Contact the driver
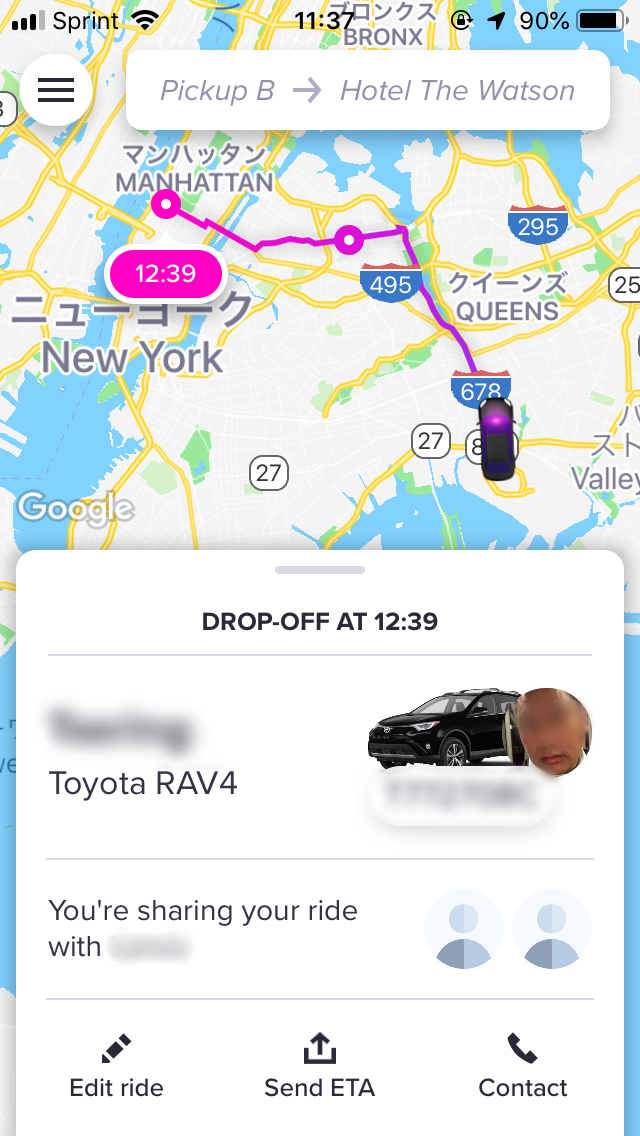Screen dimensions: 640x1136 tap(522, 1067)
